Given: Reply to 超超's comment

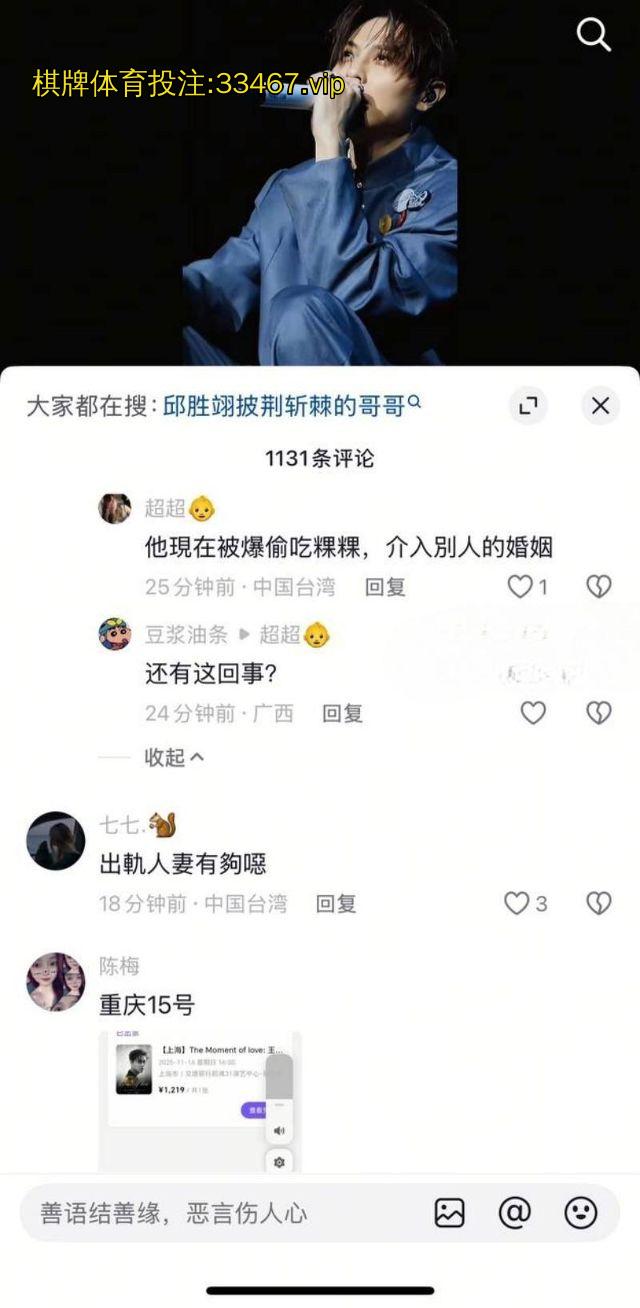Looking at the screenshot, I should coord(385,587).
